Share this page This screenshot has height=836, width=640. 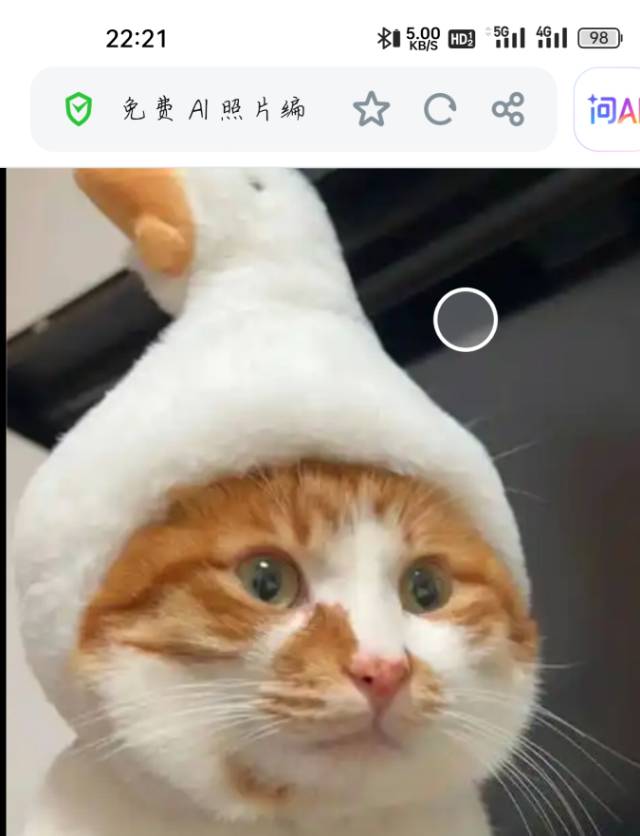(x=508, y=109)
